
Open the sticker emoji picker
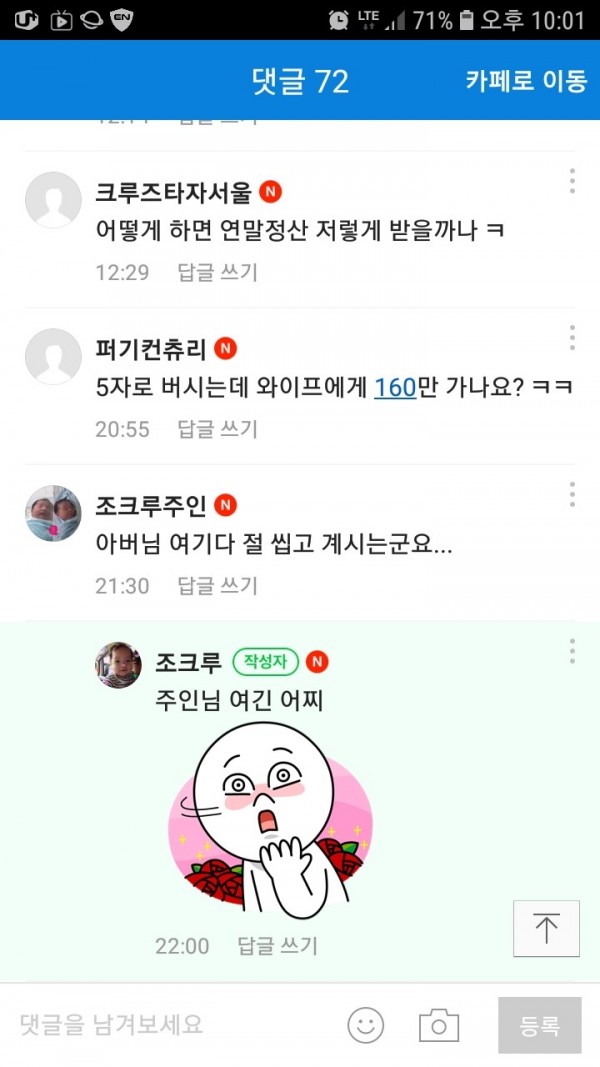coord(366,1025)
